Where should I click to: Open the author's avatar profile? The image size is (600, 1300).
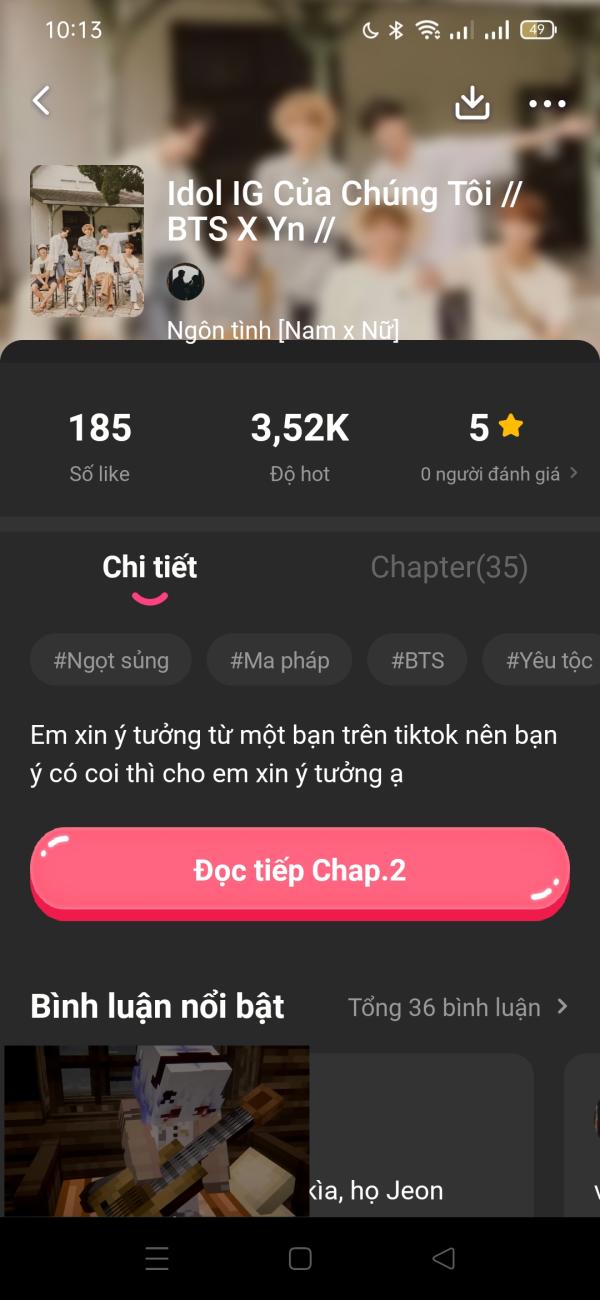185,282
